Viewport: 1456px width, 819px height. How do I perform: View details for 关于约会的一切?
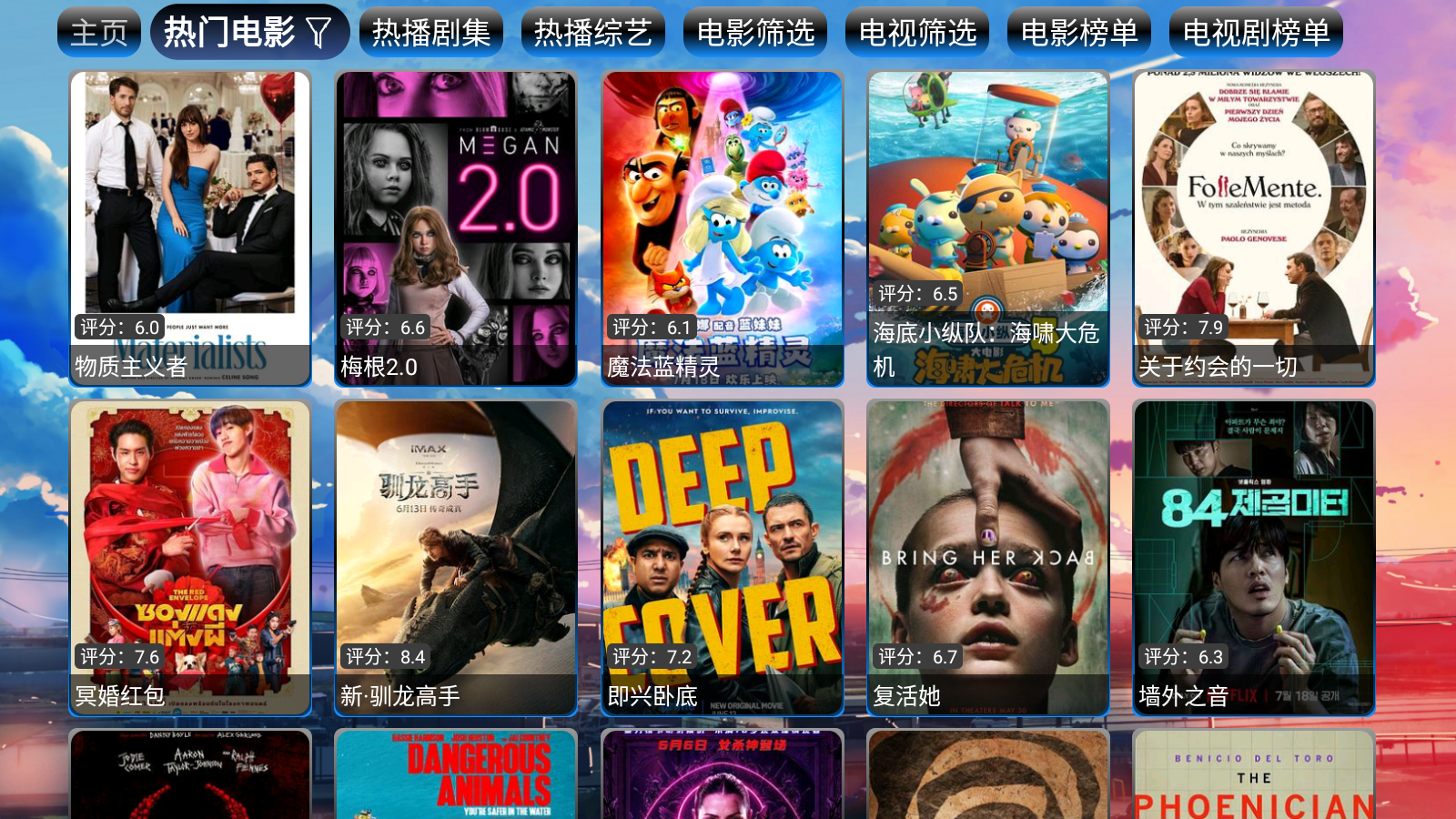point(1254,227)
